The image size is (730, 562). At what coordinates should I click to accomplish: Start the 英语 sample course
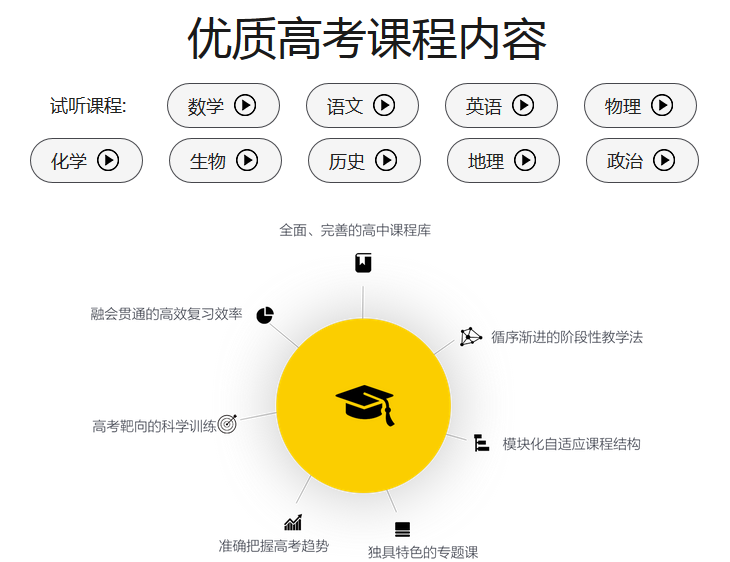tap(501, 106)
